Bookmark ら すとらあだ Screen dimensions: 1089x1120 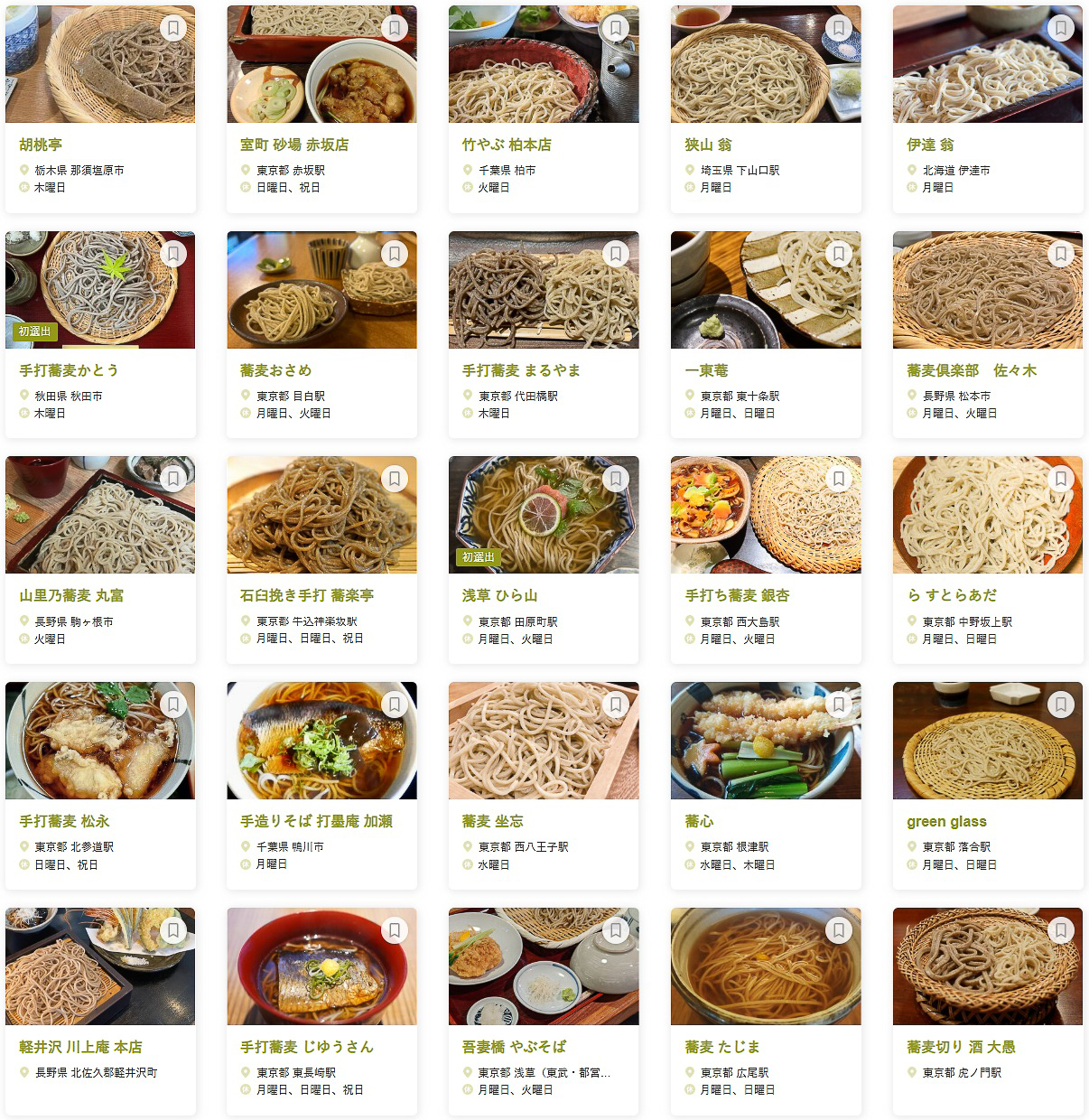click(1060, 479)
